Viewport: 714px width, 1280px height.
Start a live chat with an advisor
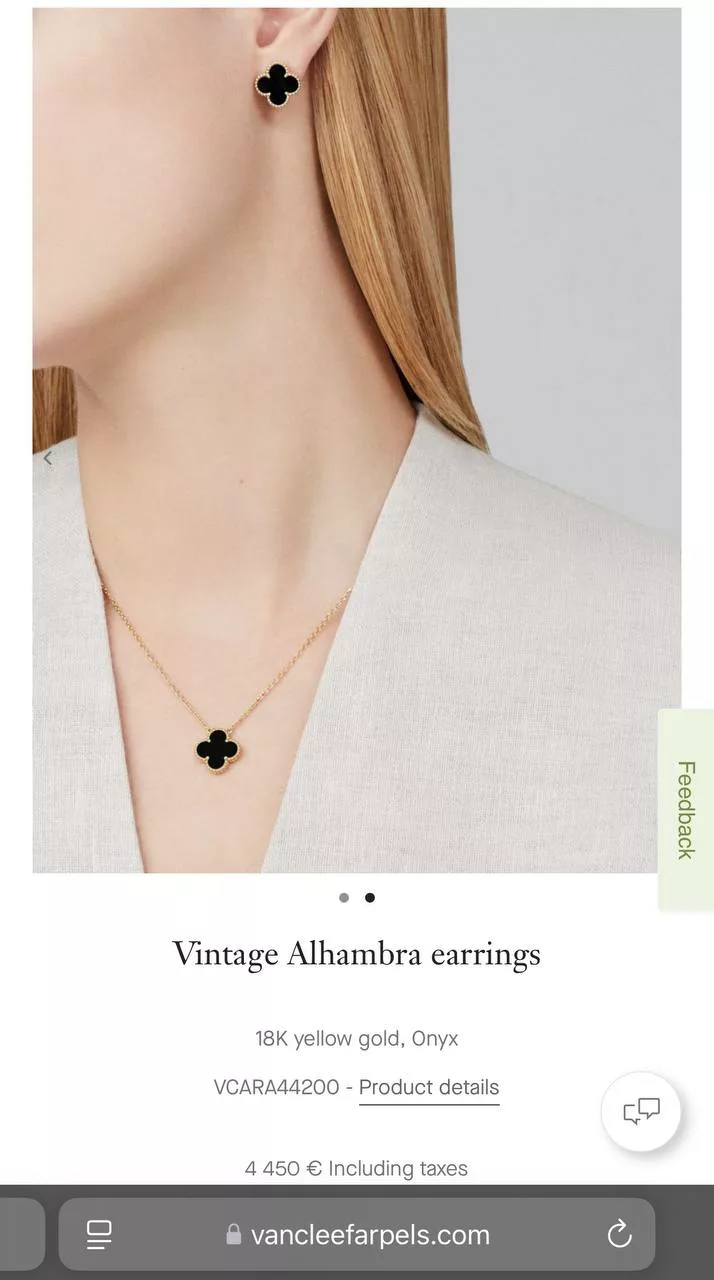pos(641,1111)
